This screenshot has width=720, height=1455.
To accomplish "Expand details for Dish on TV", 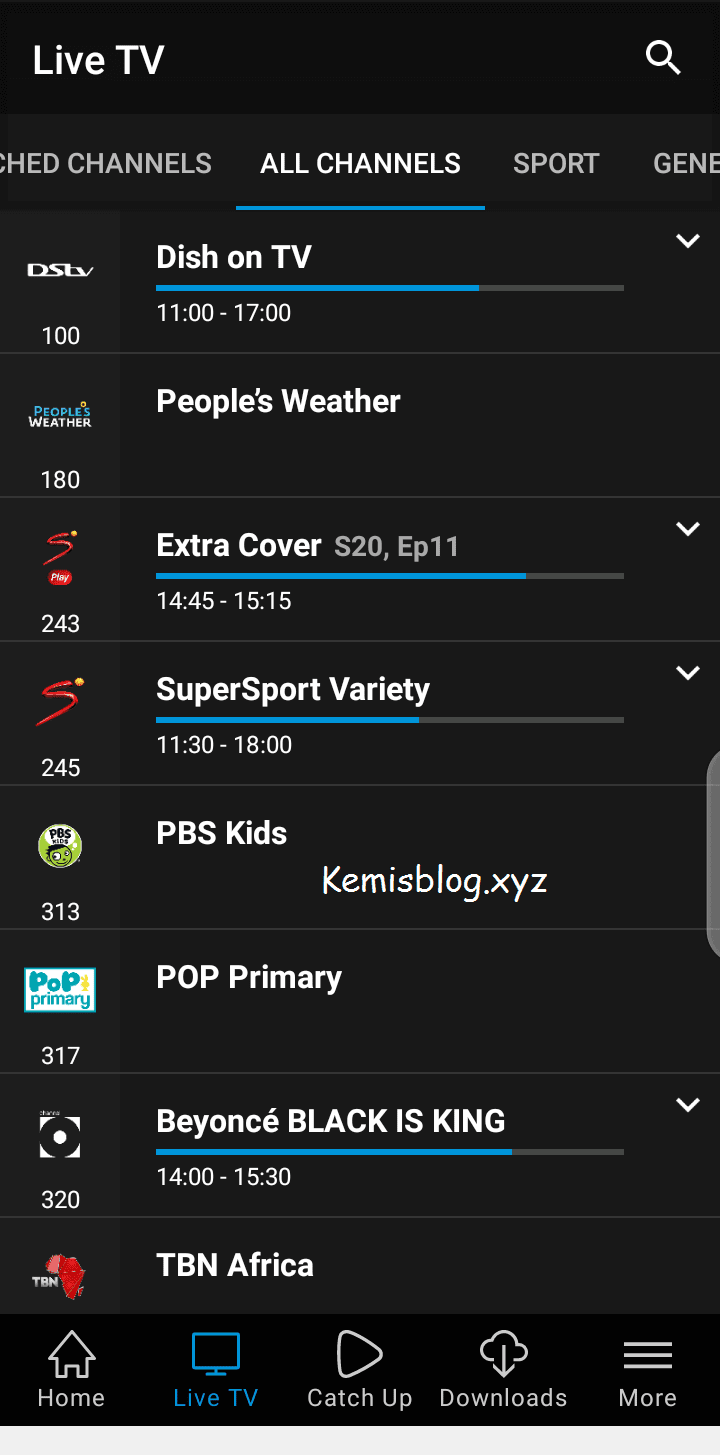I will coord(688,241).
